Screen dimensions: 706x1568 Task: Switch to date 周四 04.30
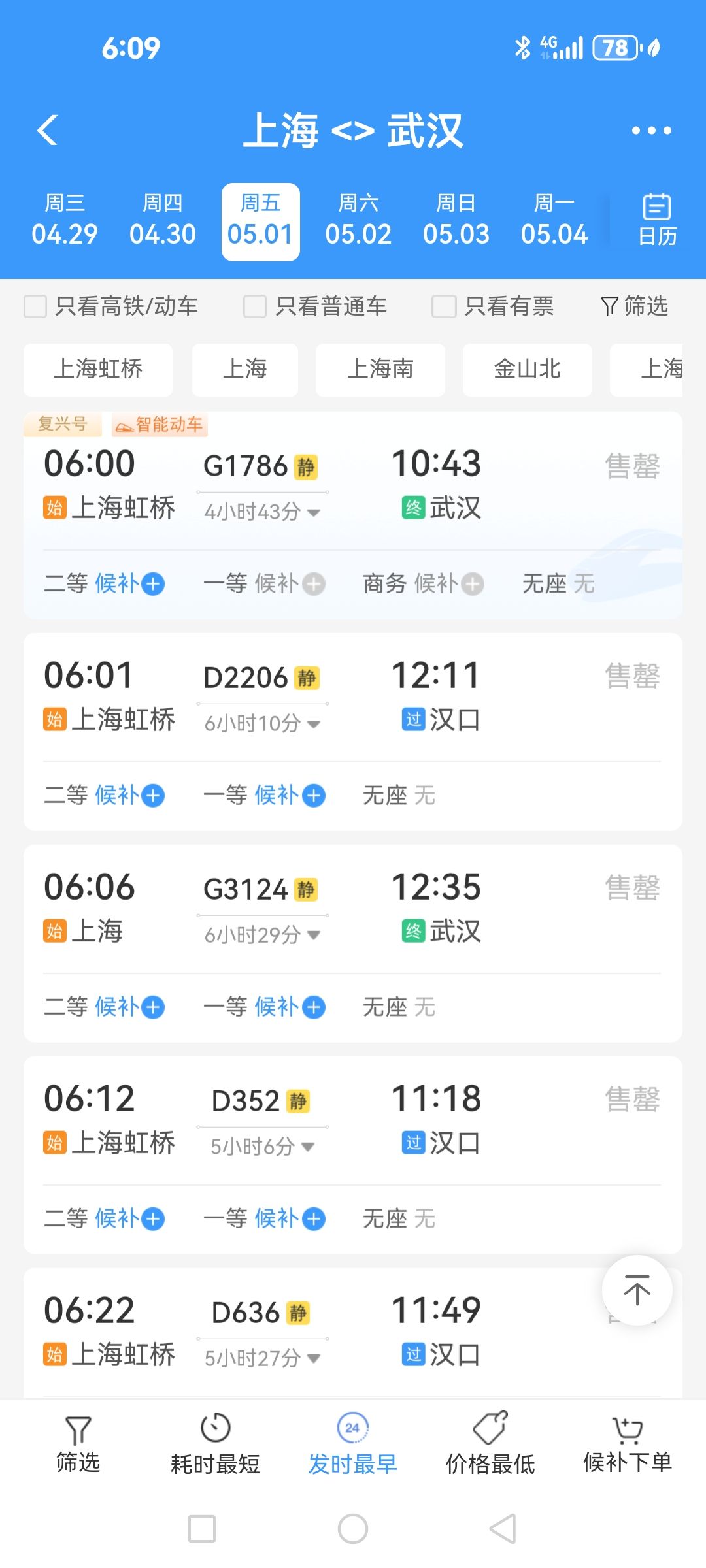[163, 222]
